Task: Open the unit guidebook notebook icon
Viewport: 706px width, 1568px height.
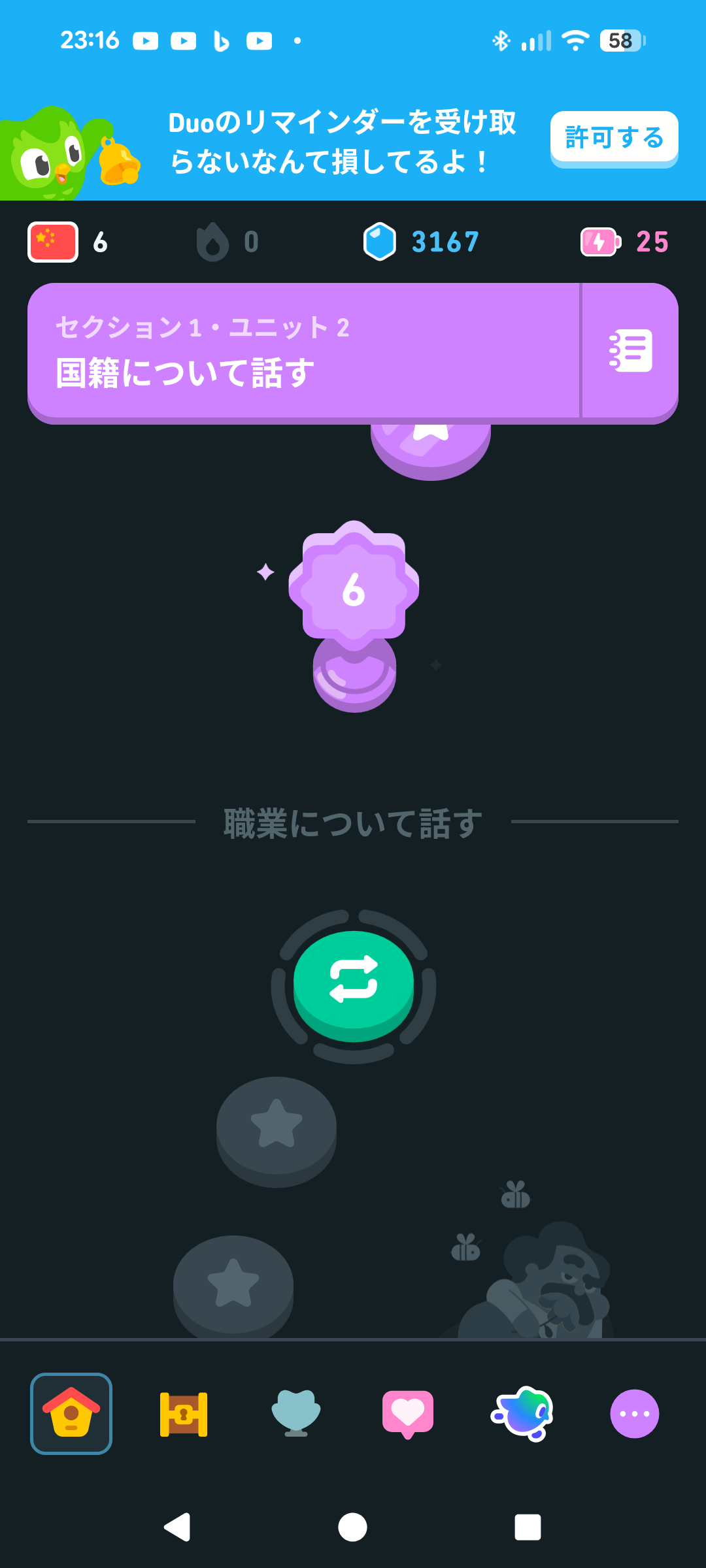Action: click(630, 351)
